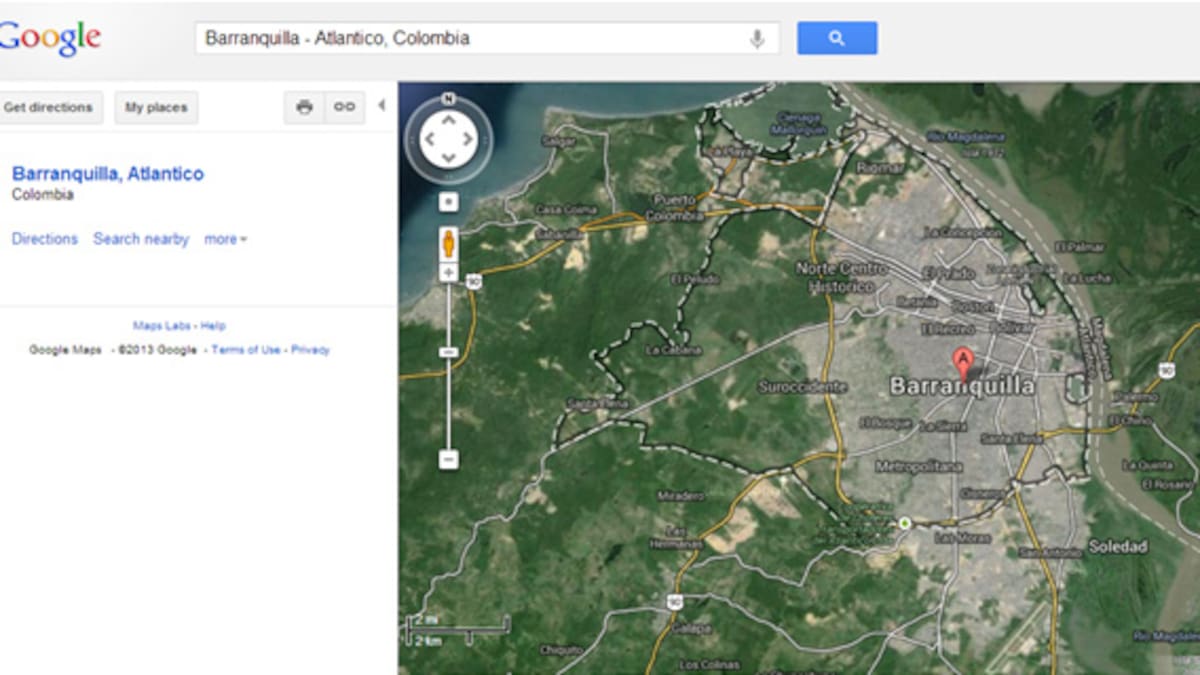Zoom in the map with plus
The height and width of the screenshot is (675, 1200).
click(x=448, y=273)
